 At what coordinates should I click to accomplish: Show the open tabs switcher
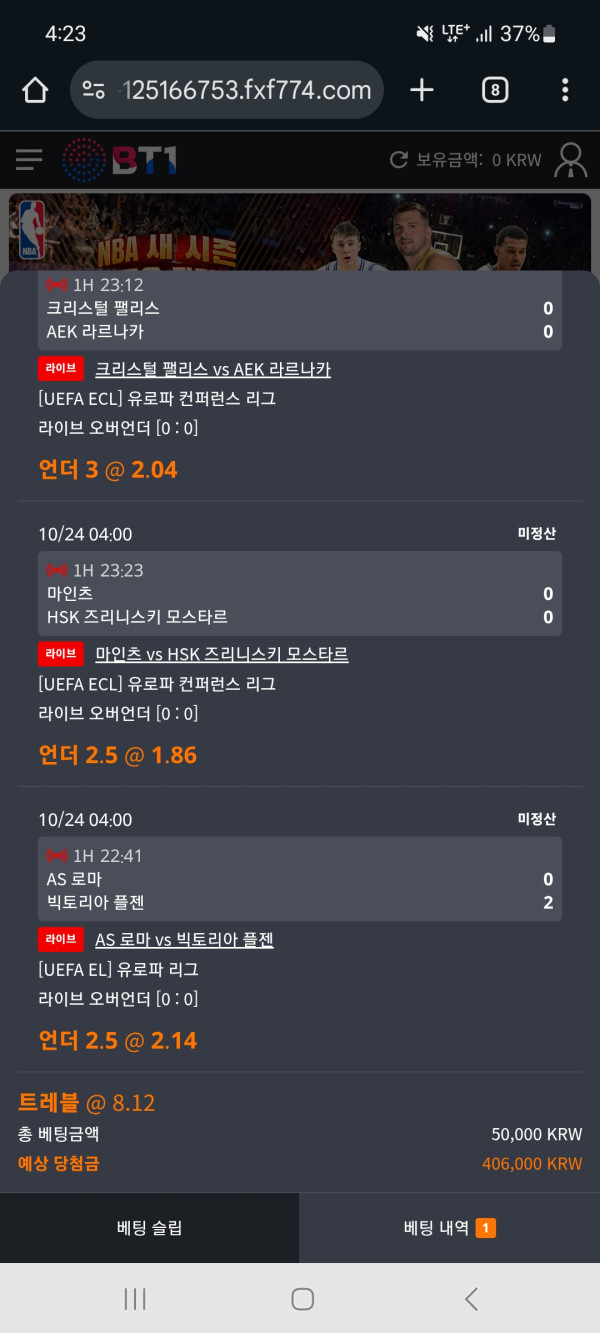coord(494,91)
